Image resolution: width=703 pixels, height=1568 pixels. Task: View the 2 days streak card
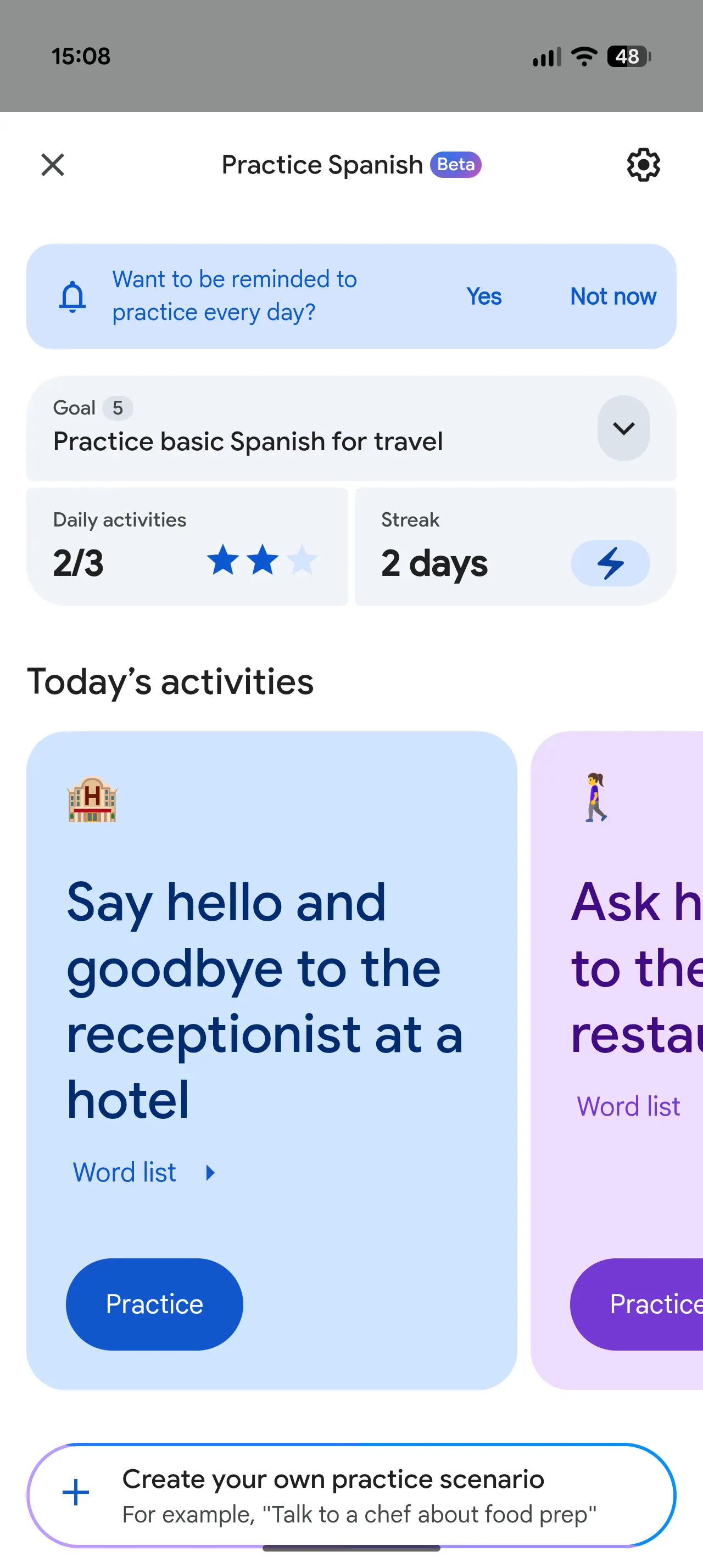pyautogui.click(x=515, y=546)
